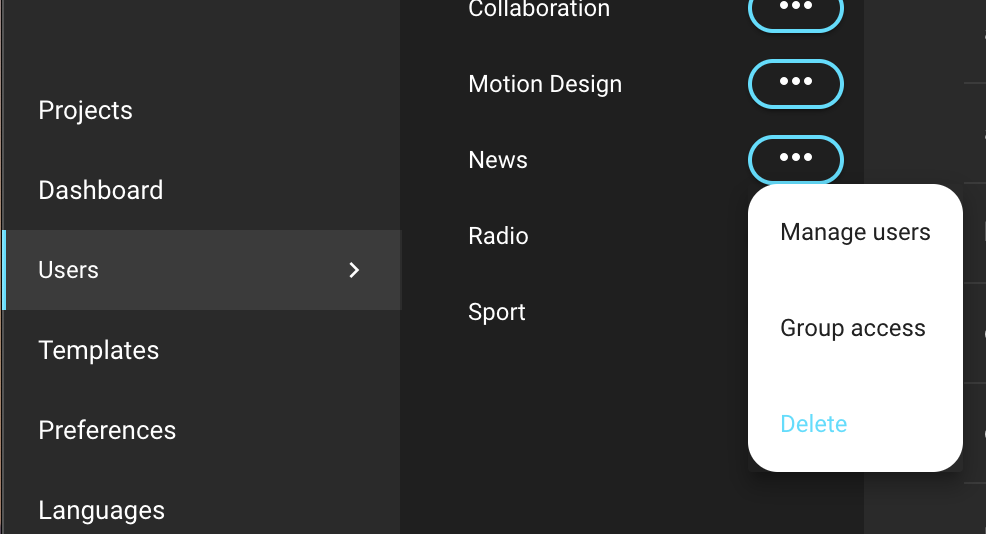Choose Manage users from popup

[x=855, y=232]
